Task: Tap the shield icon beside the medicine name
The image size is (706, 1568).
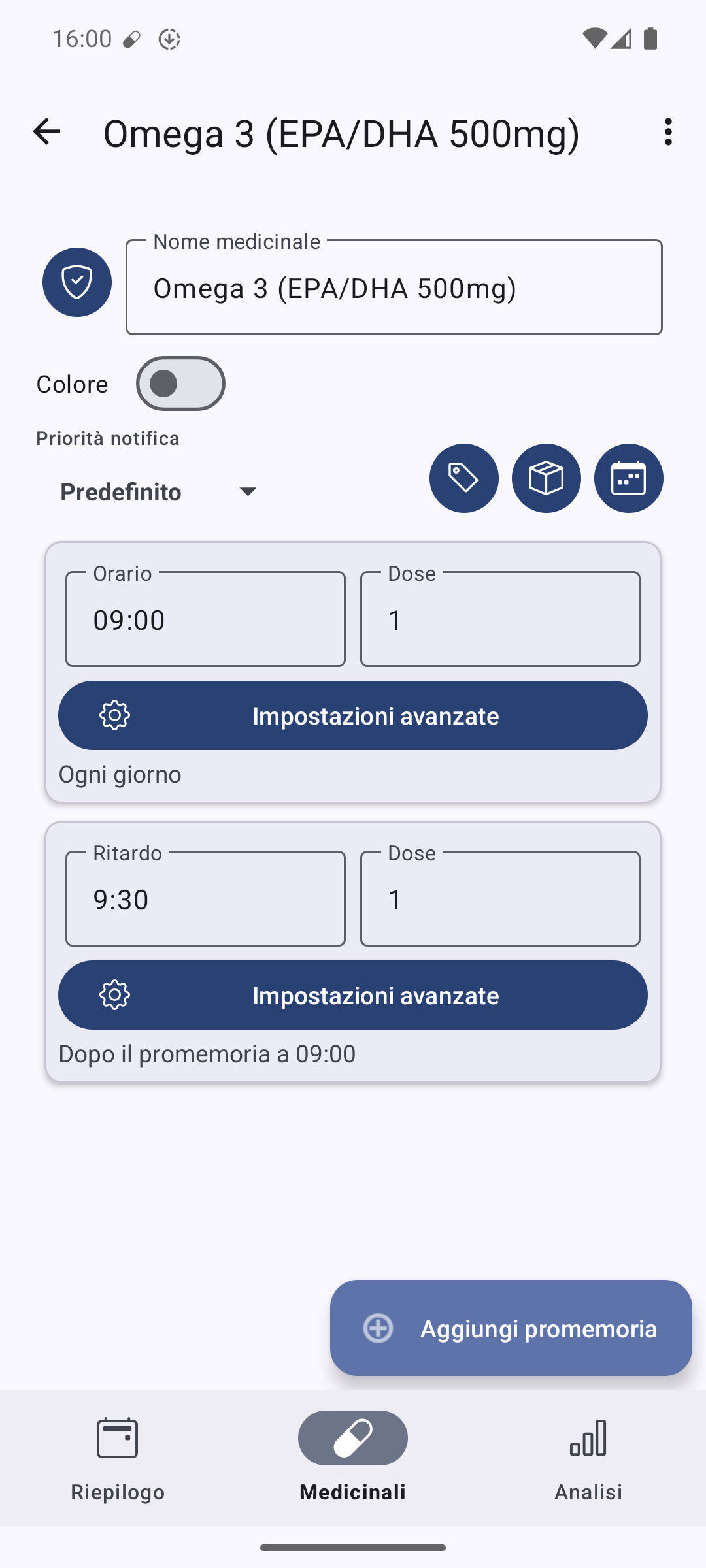Action: pos(77,282)
